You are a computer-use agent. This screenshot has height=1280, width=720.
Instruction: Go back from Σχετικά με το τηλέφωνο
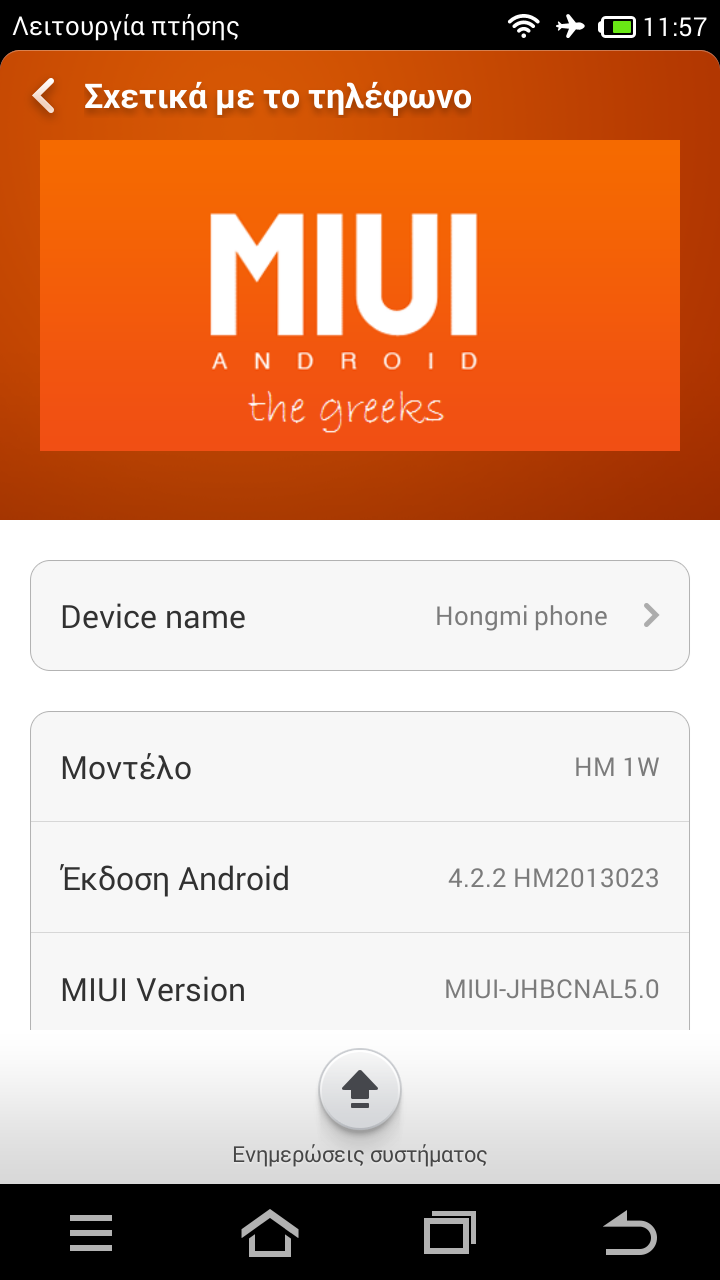pyautogui.click(x=44, y=97)
